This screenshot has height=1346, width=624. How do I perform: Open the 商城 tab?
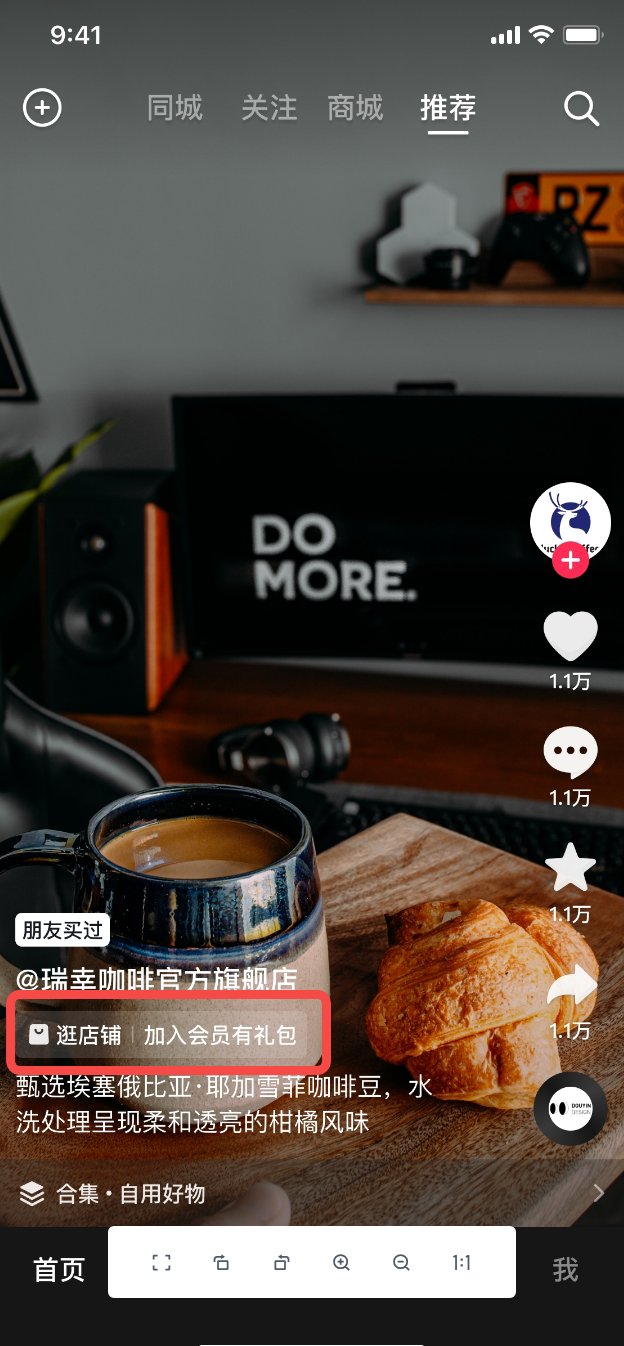(x=355, y=108)
